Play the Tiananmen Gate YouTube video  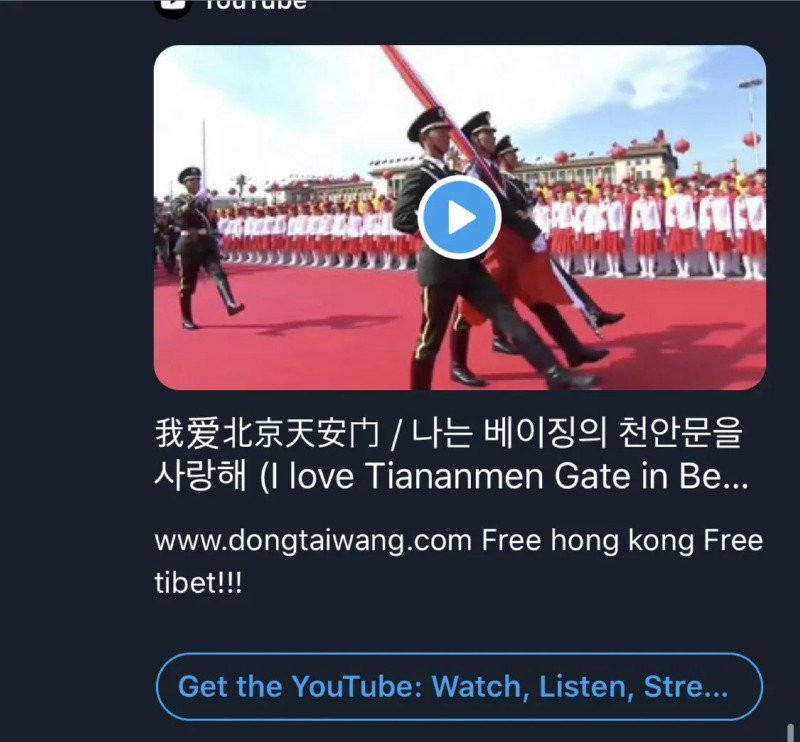pyautogui.click(x=459, y=217)
